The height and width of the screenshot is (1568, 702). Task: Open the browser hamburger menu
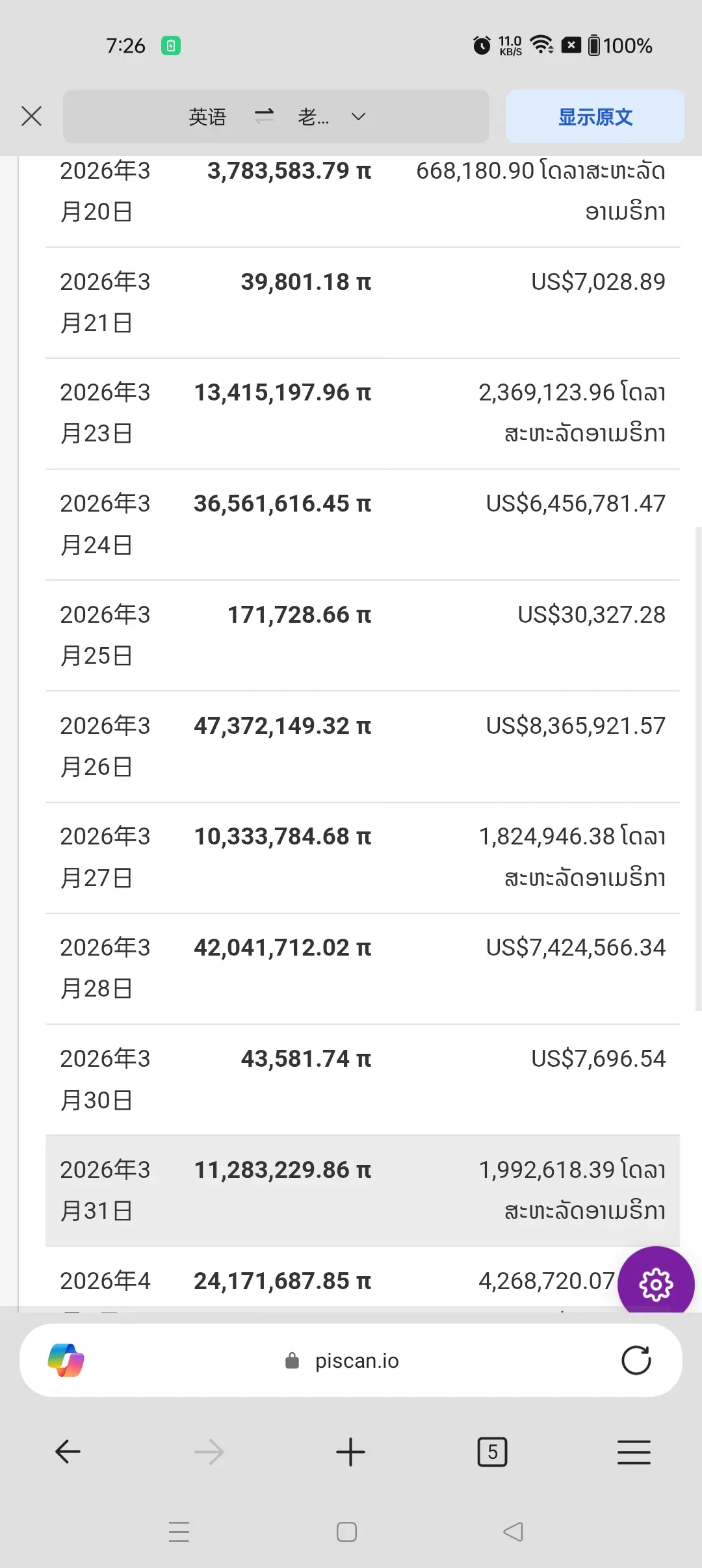click(634, 1452)
